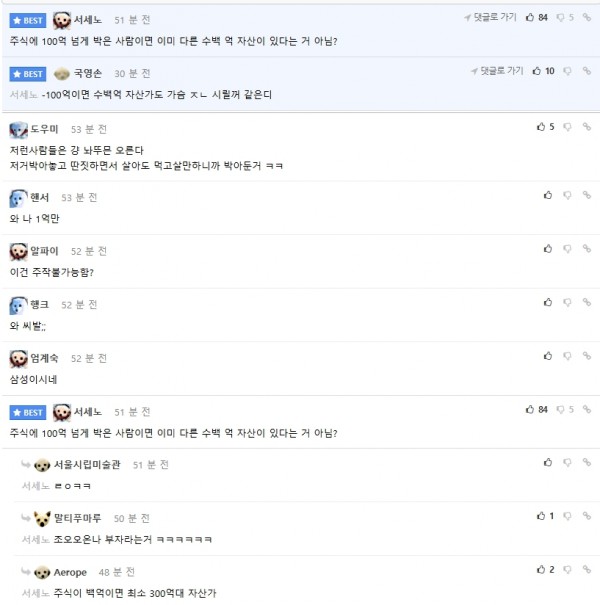Viewport: 600px width, 605px height.
Task: Copy the link of 국영손's comment
Action: pyautogui.click(x=587, y=71)
